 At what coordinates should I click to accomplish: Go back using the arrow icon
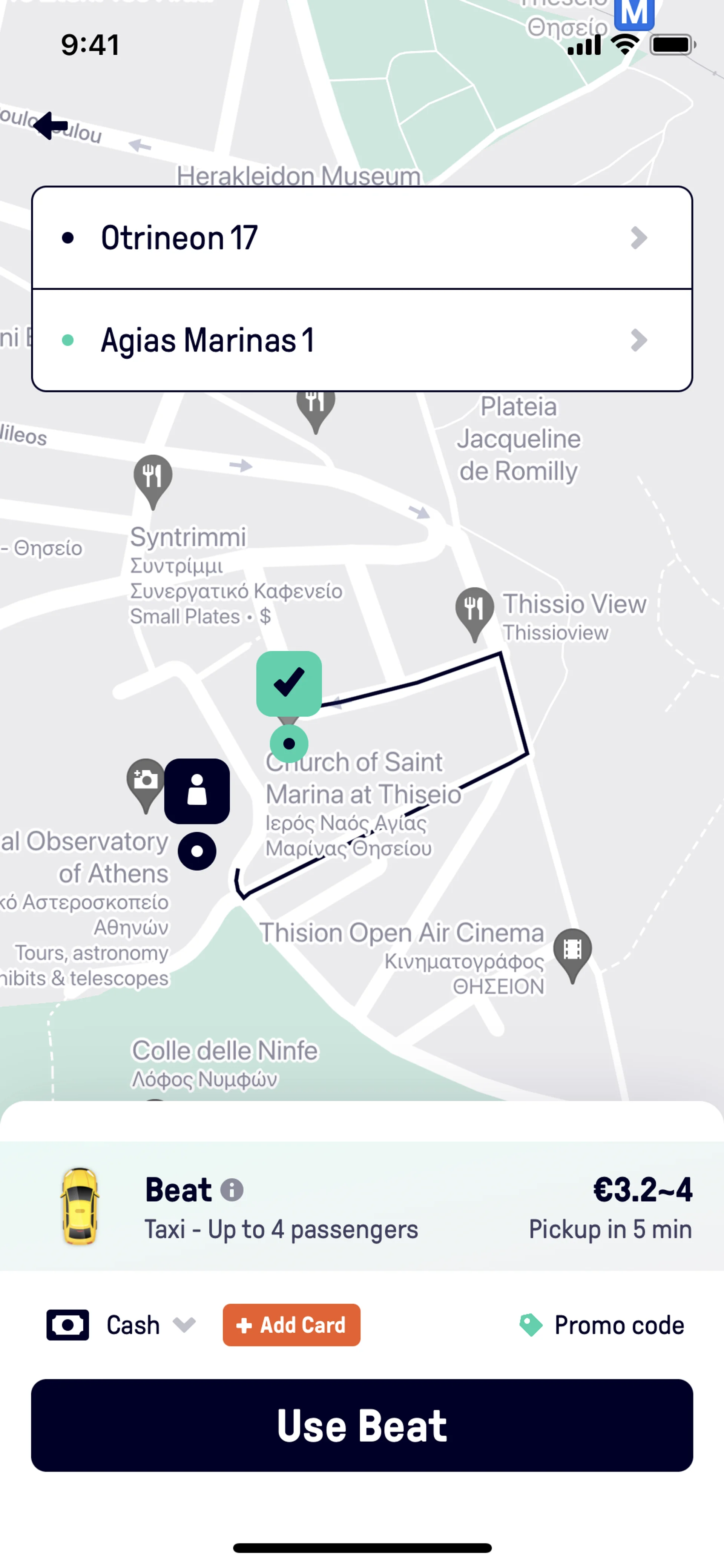pyautogui.click(x=51, y=125)
